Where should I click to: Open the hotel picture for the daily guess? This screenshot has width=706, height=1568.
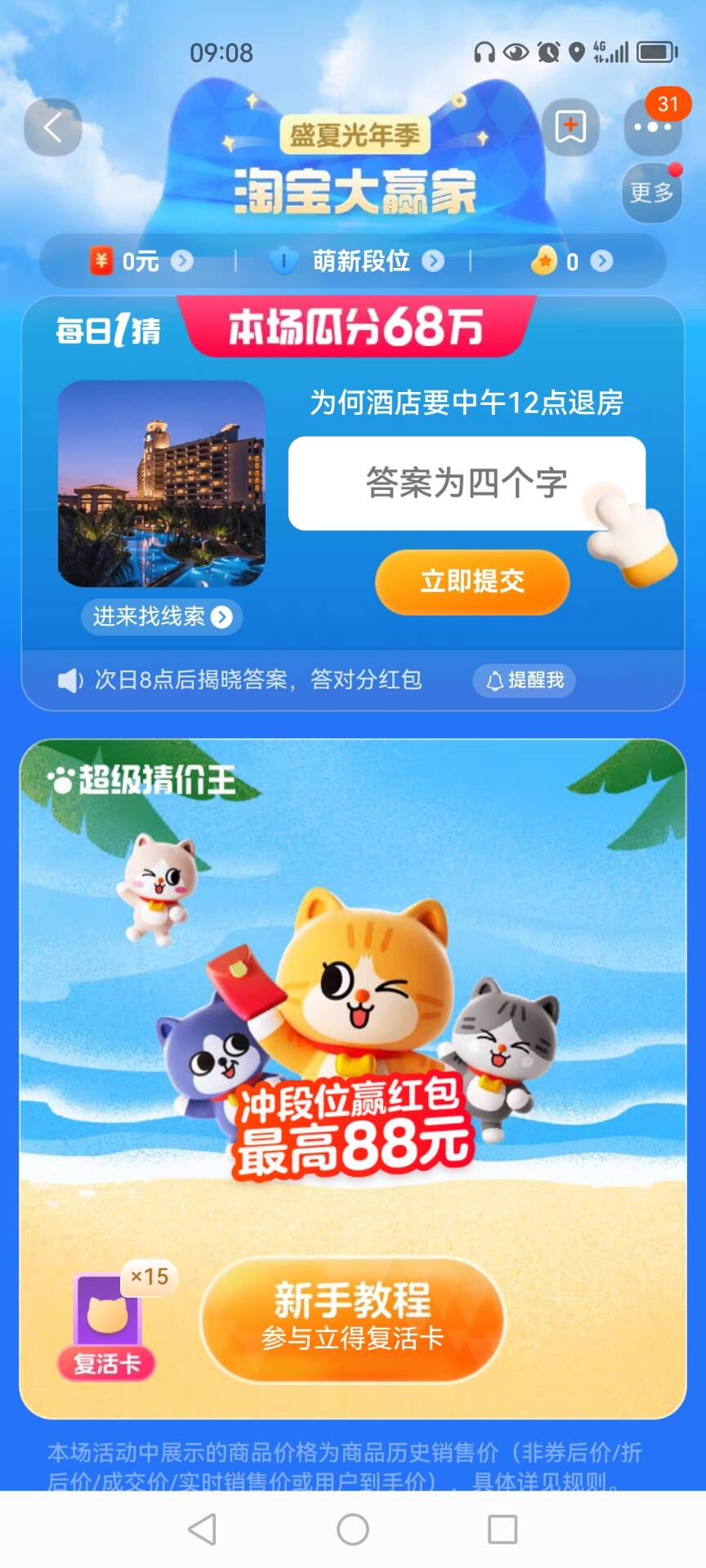162,483
